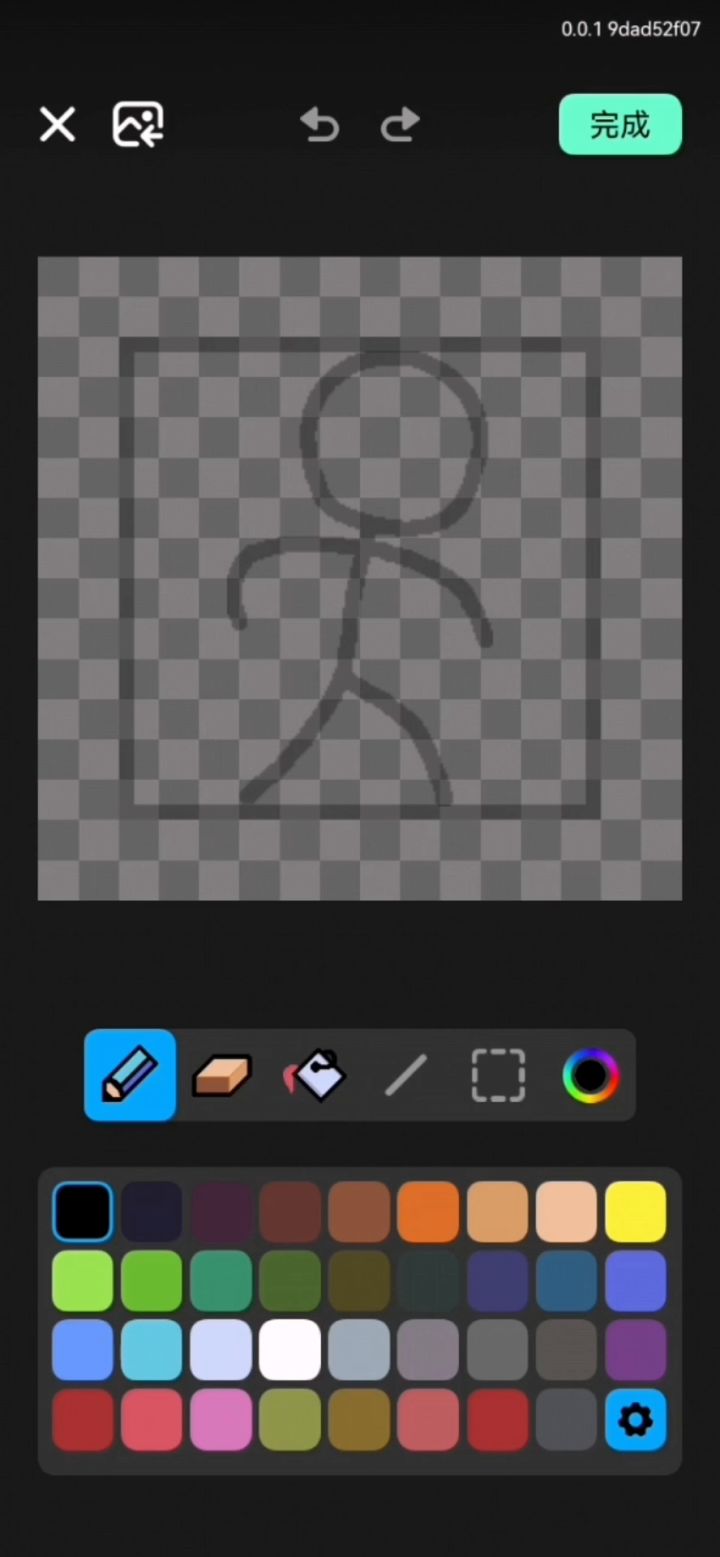Select the black color swatch
720x1557 pixels.
pos(82,1212)
